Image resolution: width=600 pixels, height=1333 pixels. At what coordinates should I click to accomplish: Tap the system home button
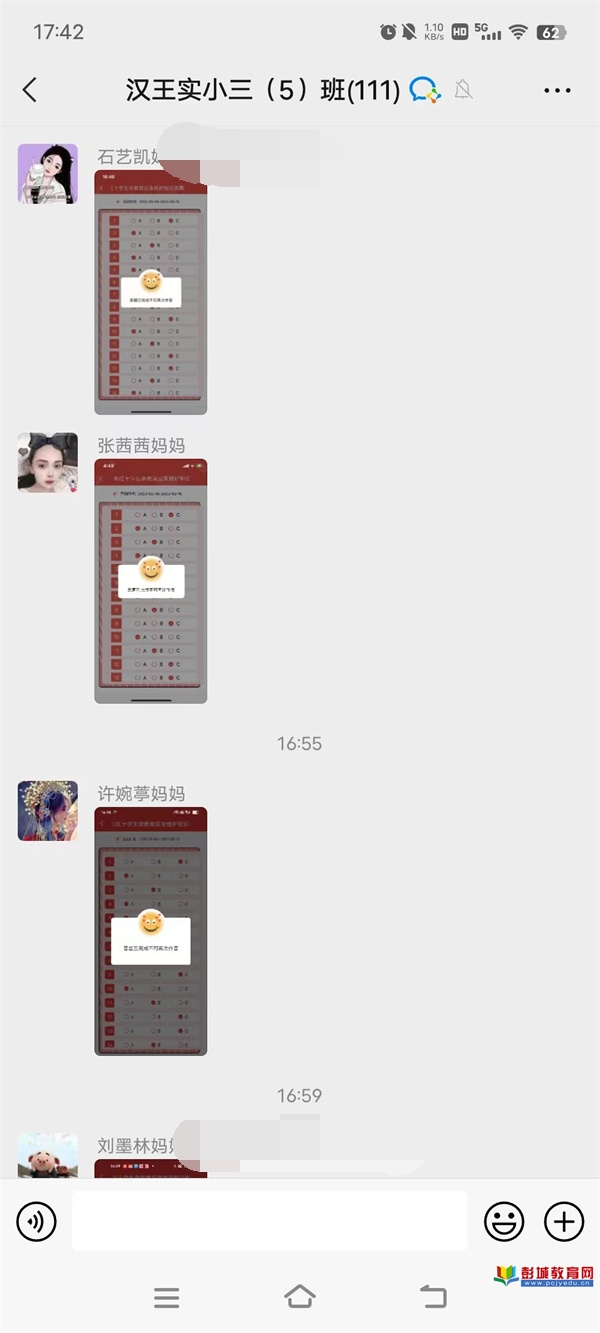pos(300,1297)
